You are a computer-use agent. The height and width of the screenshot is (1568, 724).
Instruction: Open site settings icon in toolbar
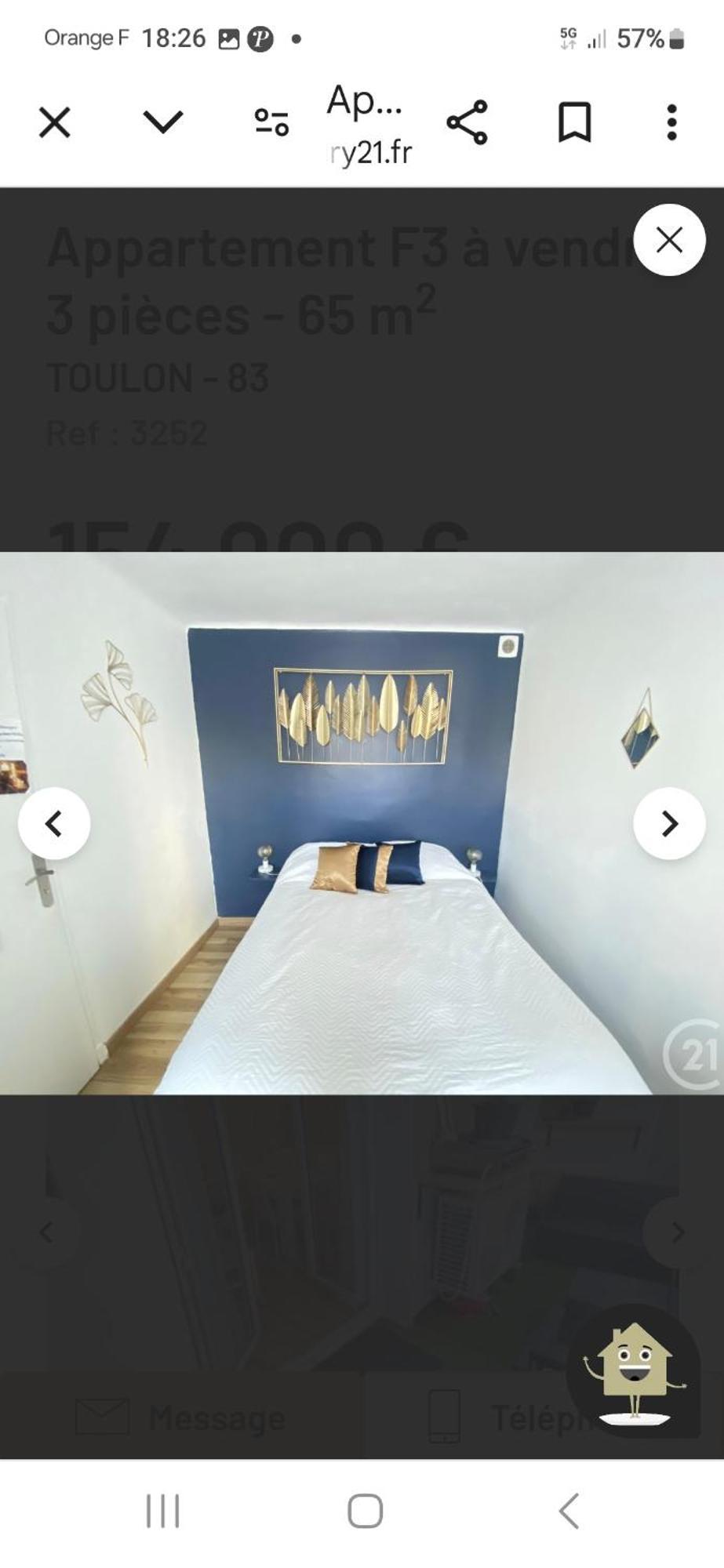click(271, 122)
